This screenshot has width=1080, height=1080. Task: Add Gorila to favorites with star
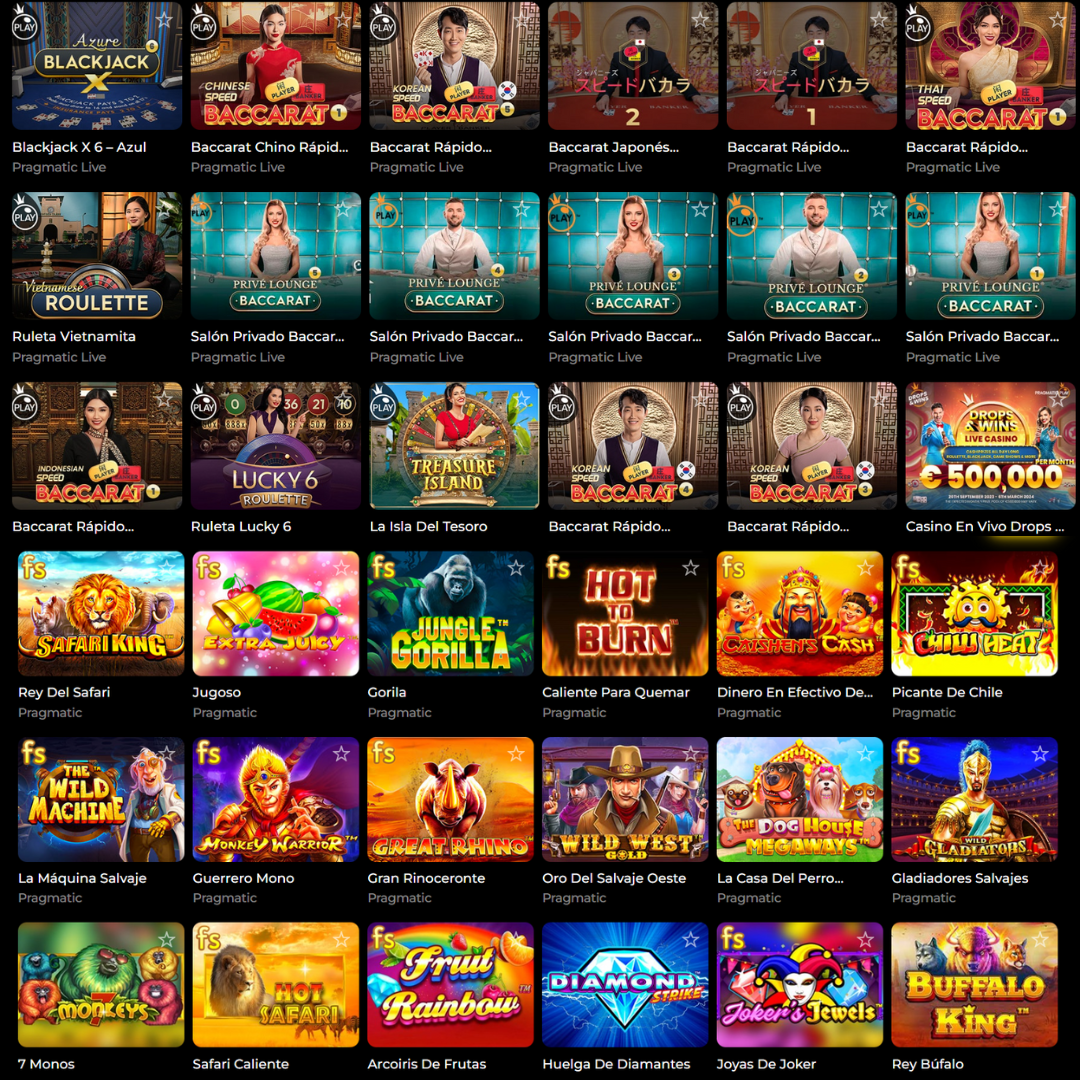516,568
